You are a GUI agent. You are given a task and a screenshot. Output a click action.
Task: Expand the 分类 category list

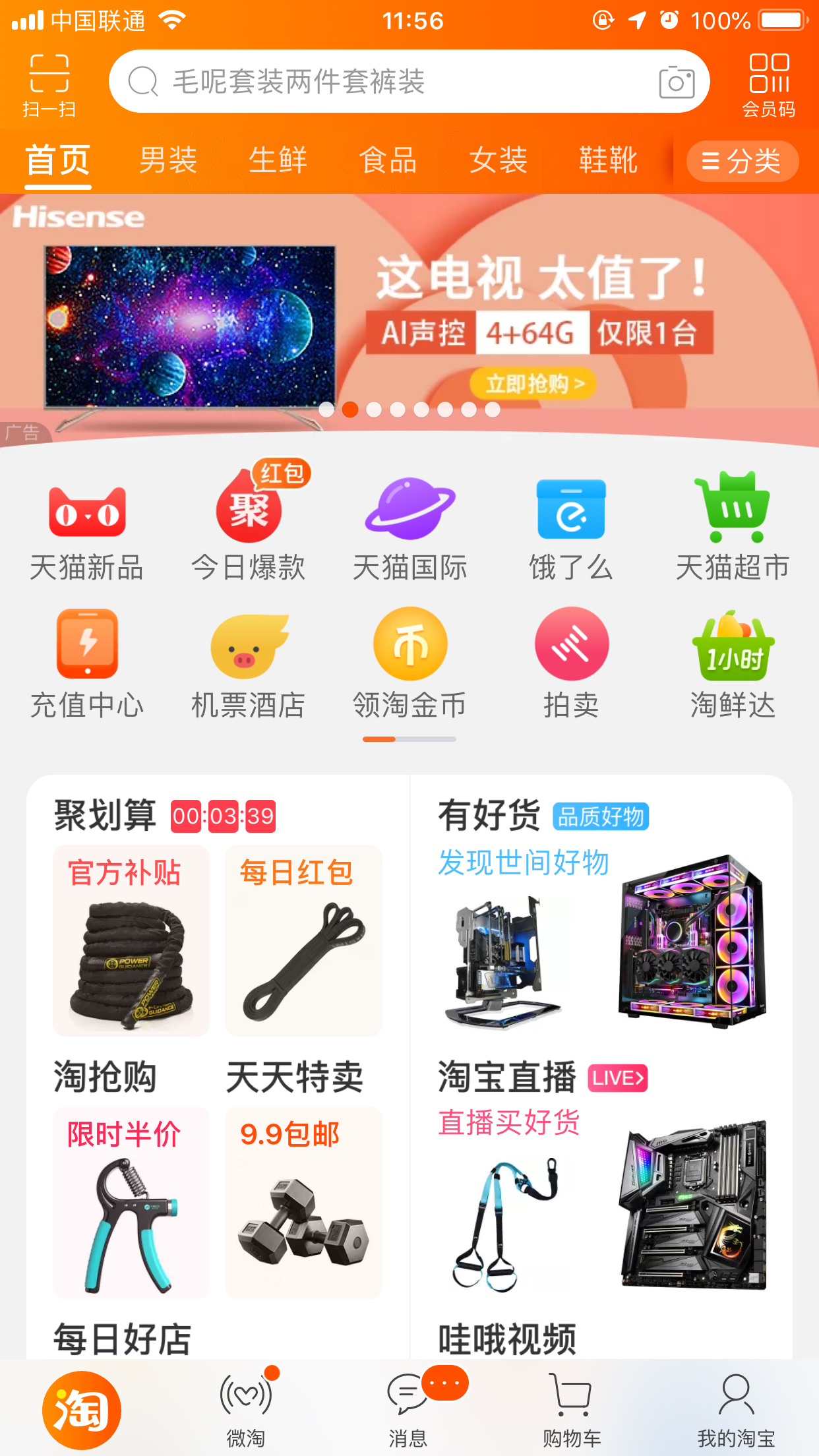tap(742, 161)
